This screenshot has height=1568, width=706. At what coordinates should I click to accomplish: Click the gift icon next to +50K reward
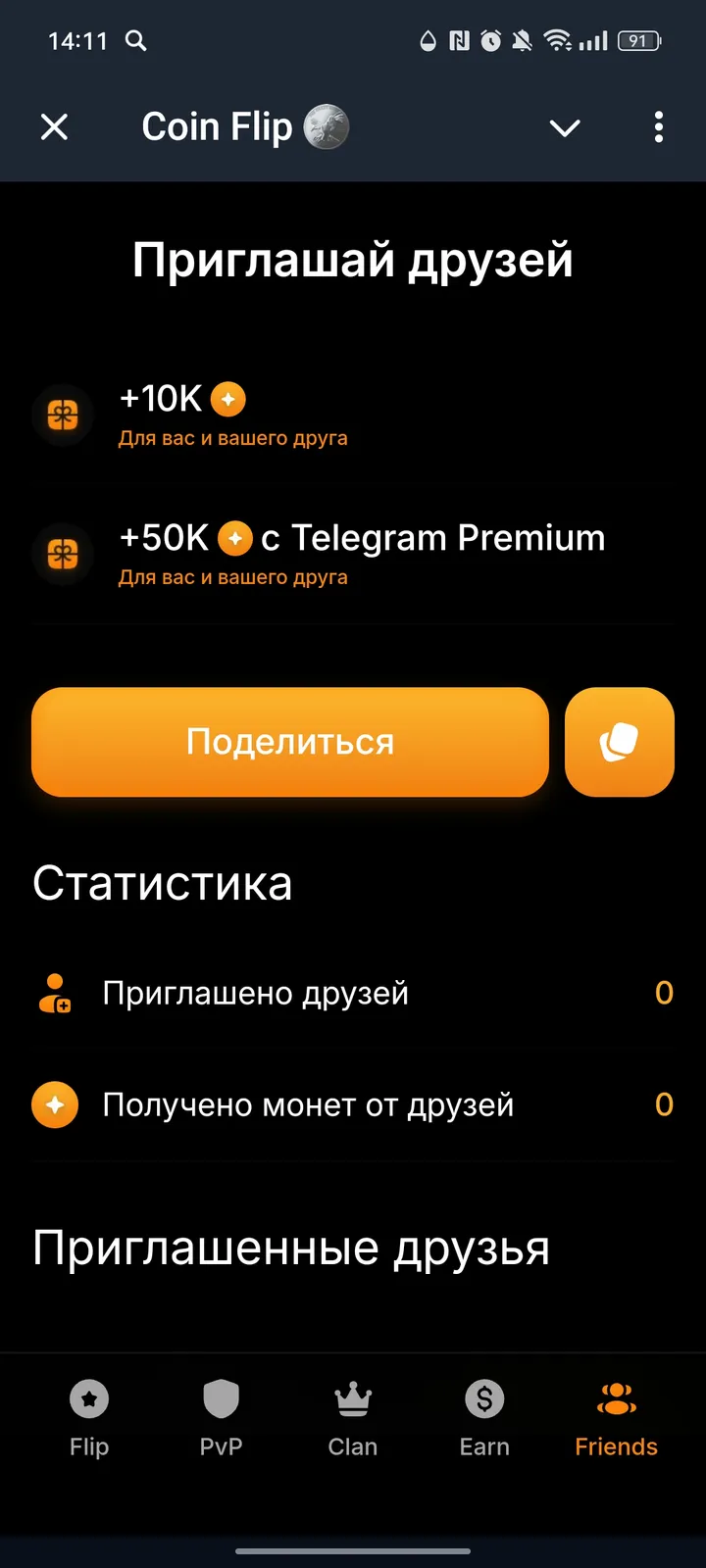click(x=62, y=555)
